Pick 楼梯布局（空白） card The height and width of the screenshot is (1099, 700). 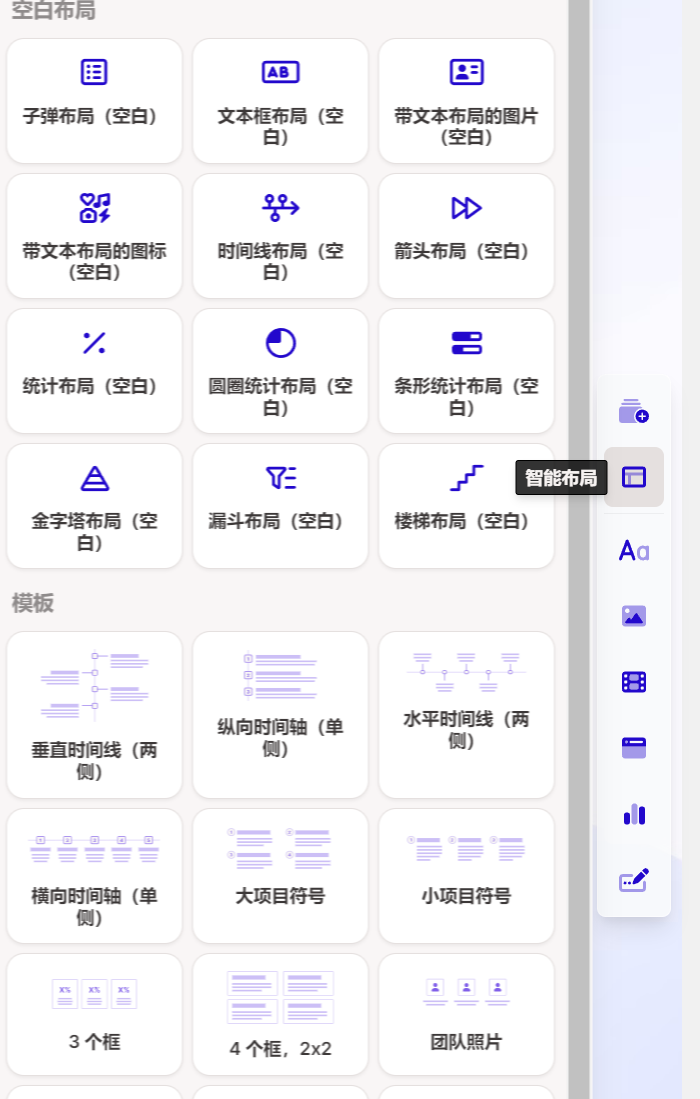[x=467, y=506]
